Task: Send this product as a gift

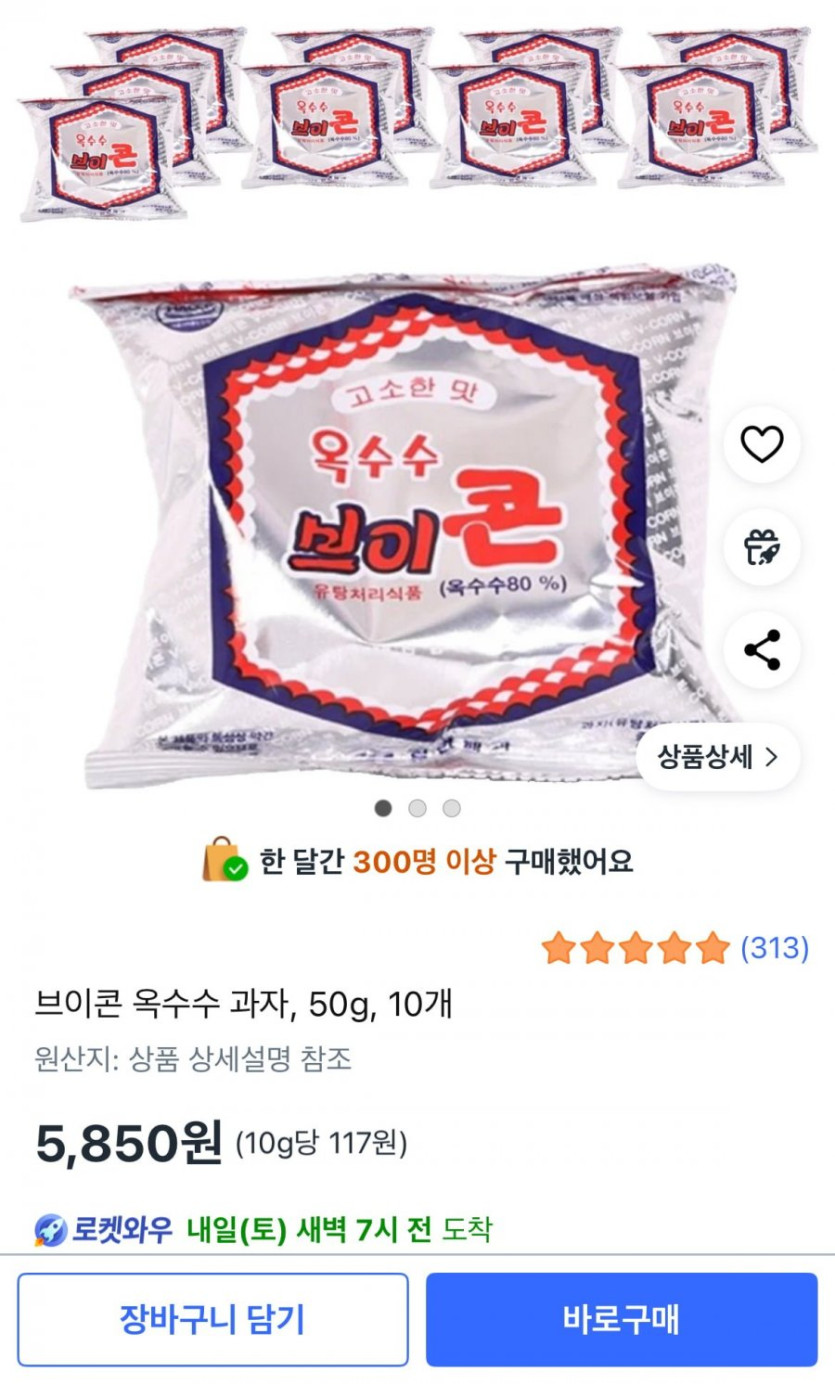Action: (762, 547)
